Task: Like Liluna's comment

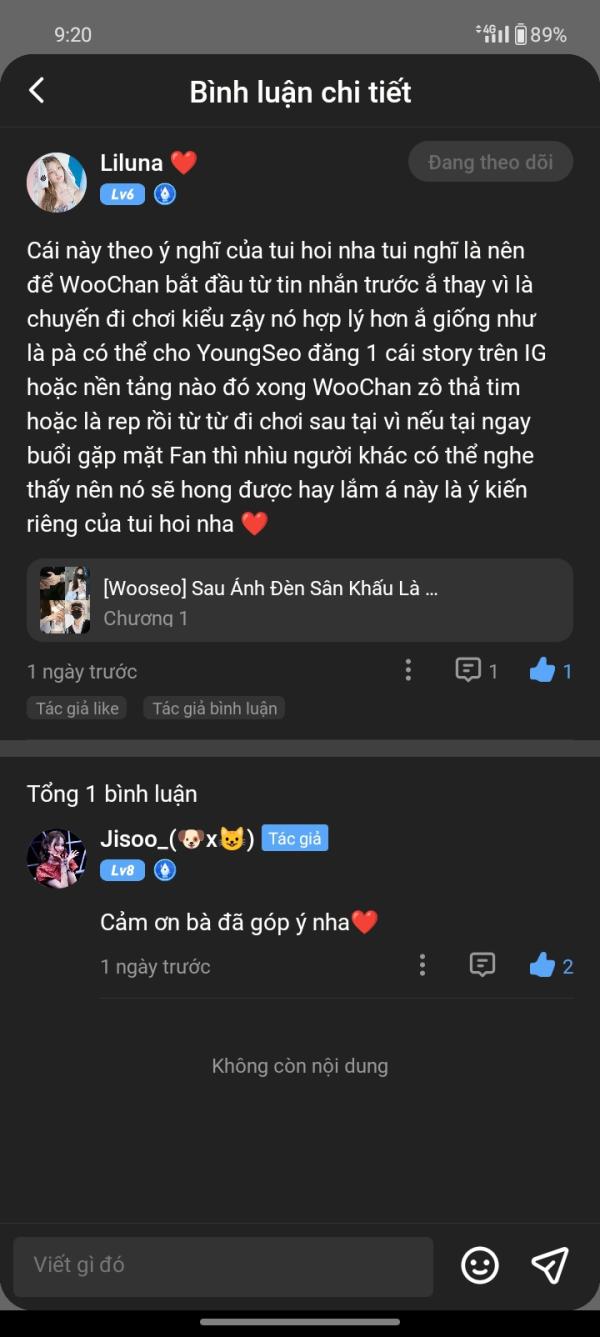Action: (x=543, y=670)
